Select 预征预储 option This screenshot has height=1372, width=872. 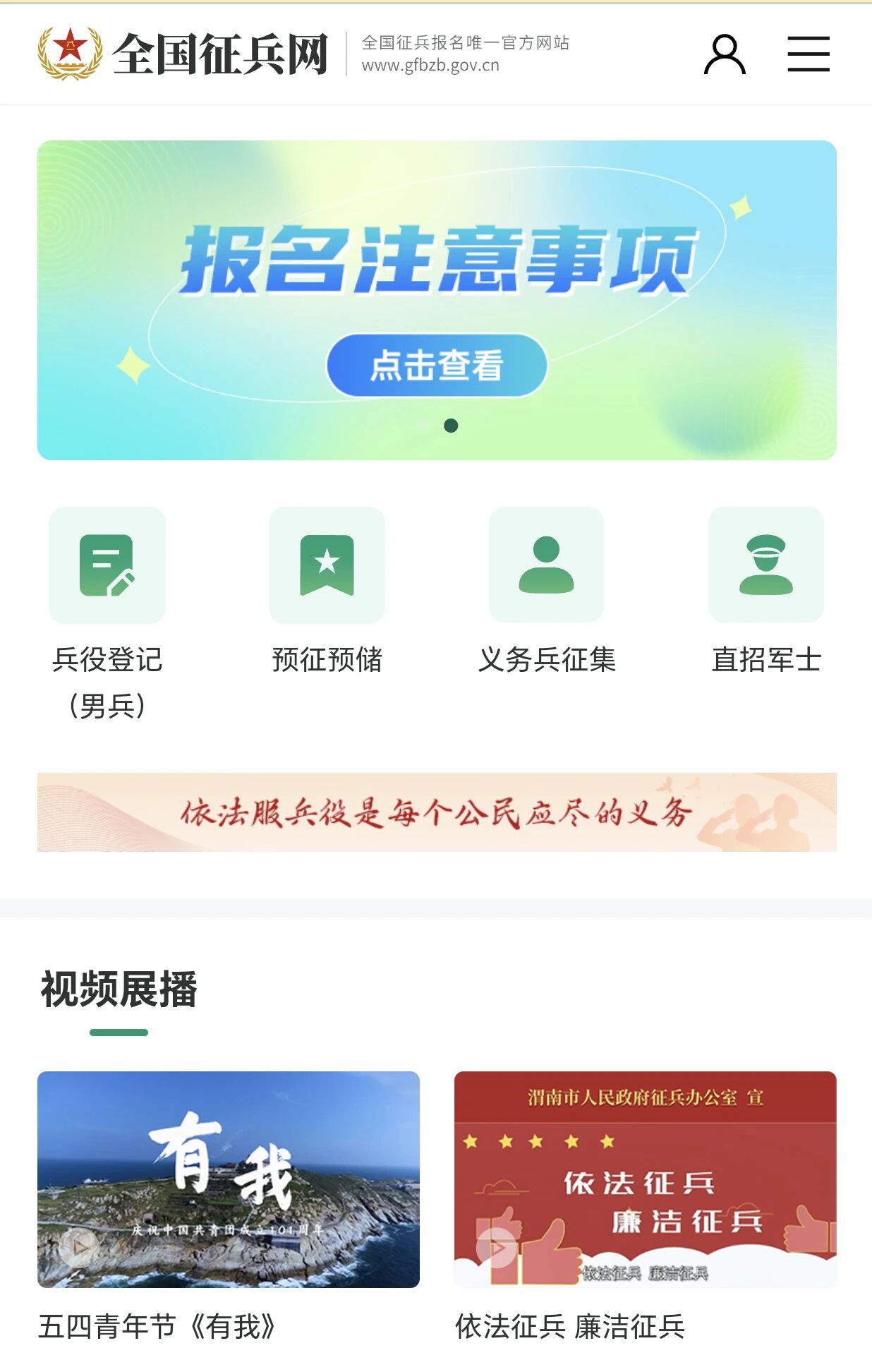tap(327, 565)
